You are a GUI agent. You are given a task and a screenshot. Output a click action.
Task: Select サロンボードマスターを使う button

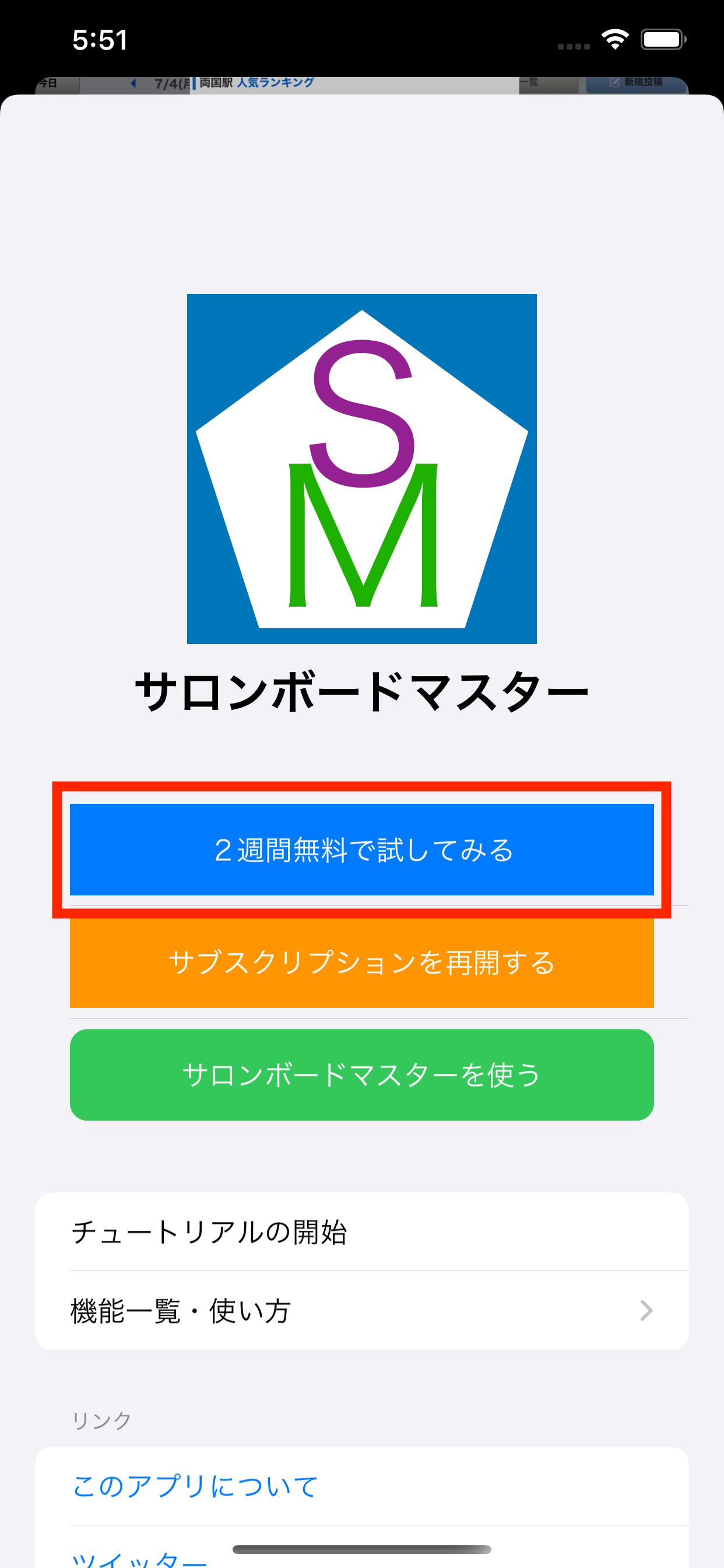pyautogui.click(x=361, y=1074)
